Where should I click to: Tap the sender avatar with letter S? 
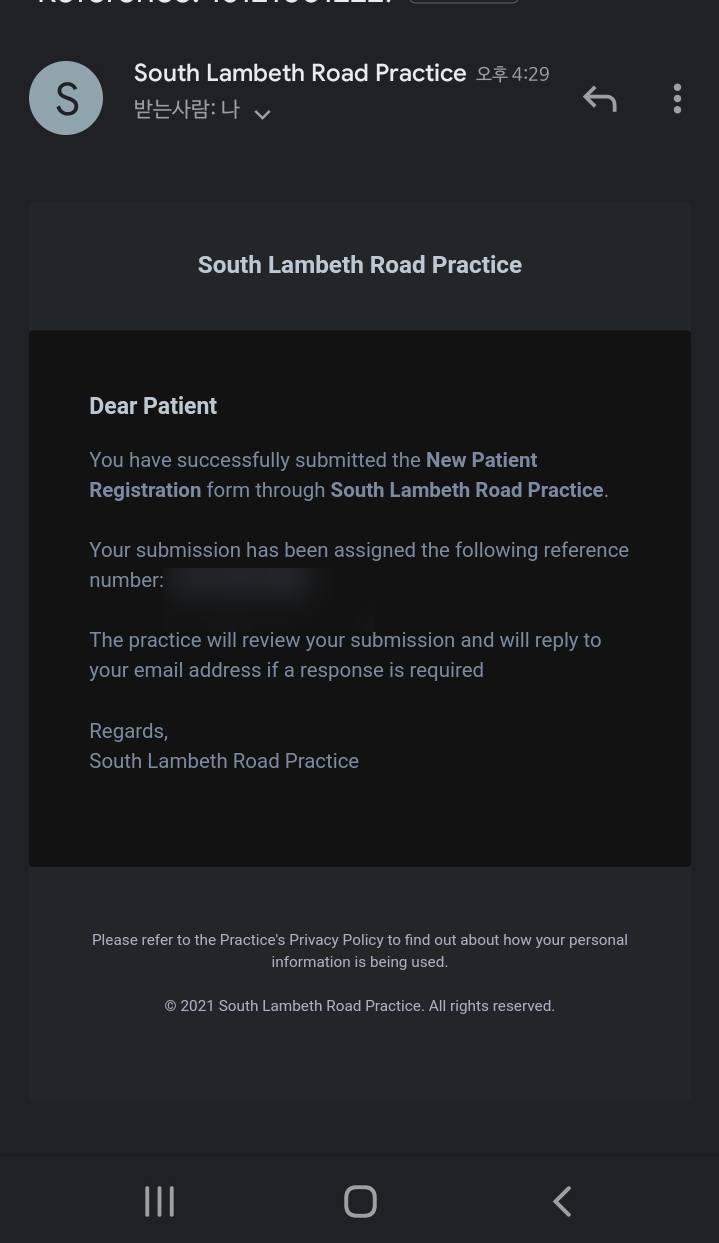(66, 98)
